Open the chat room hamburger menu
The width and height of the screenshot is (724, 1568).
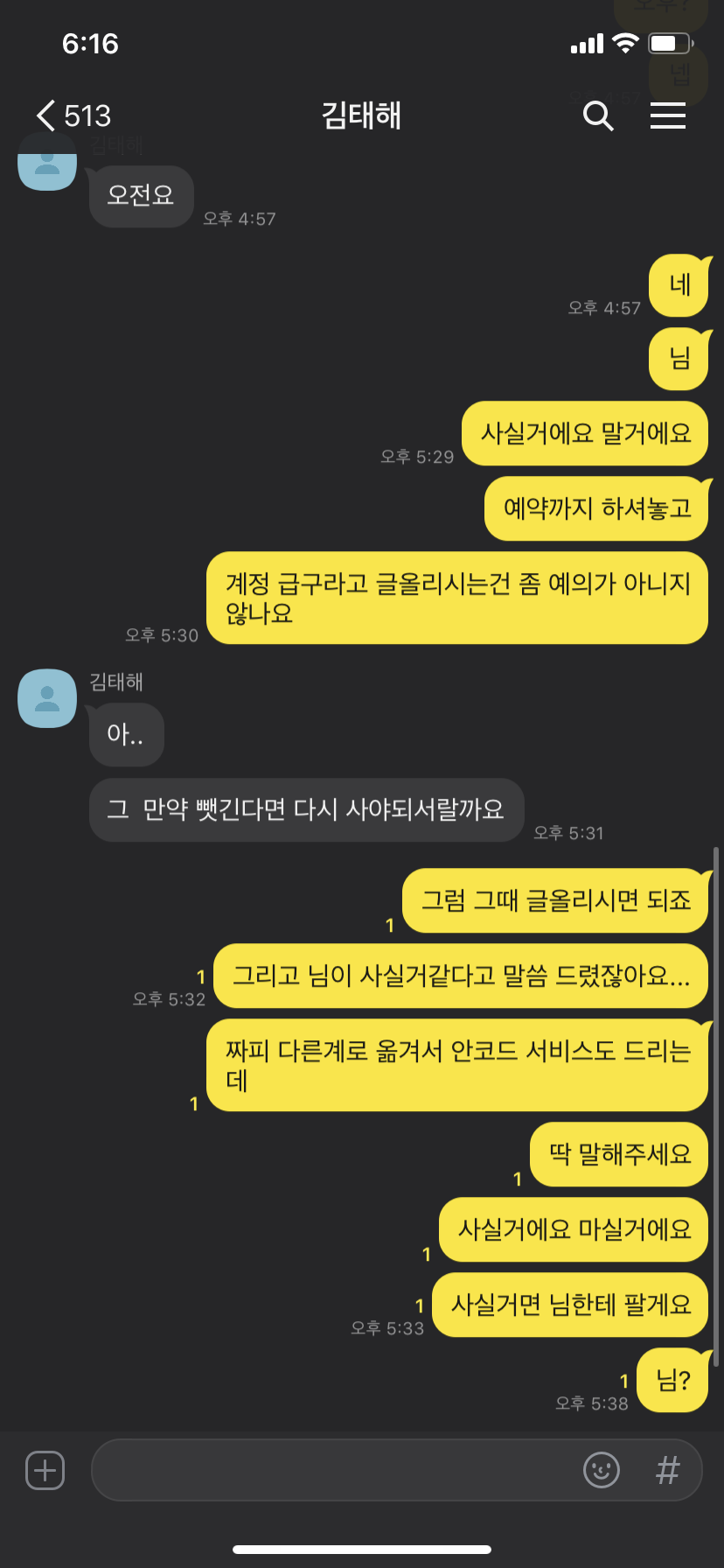pyautogui.click(x=668, y=115)
